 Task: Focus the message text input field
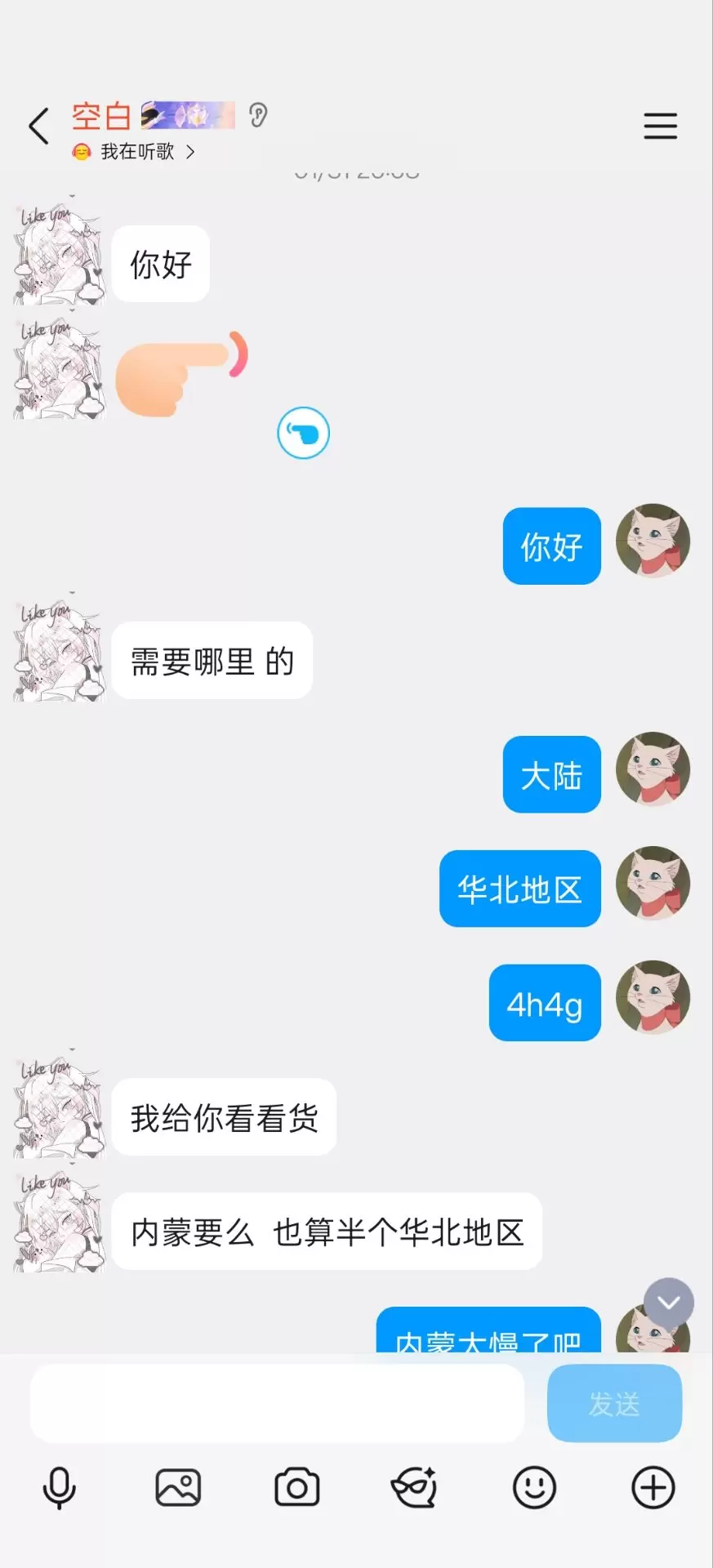pos(277,1403)
